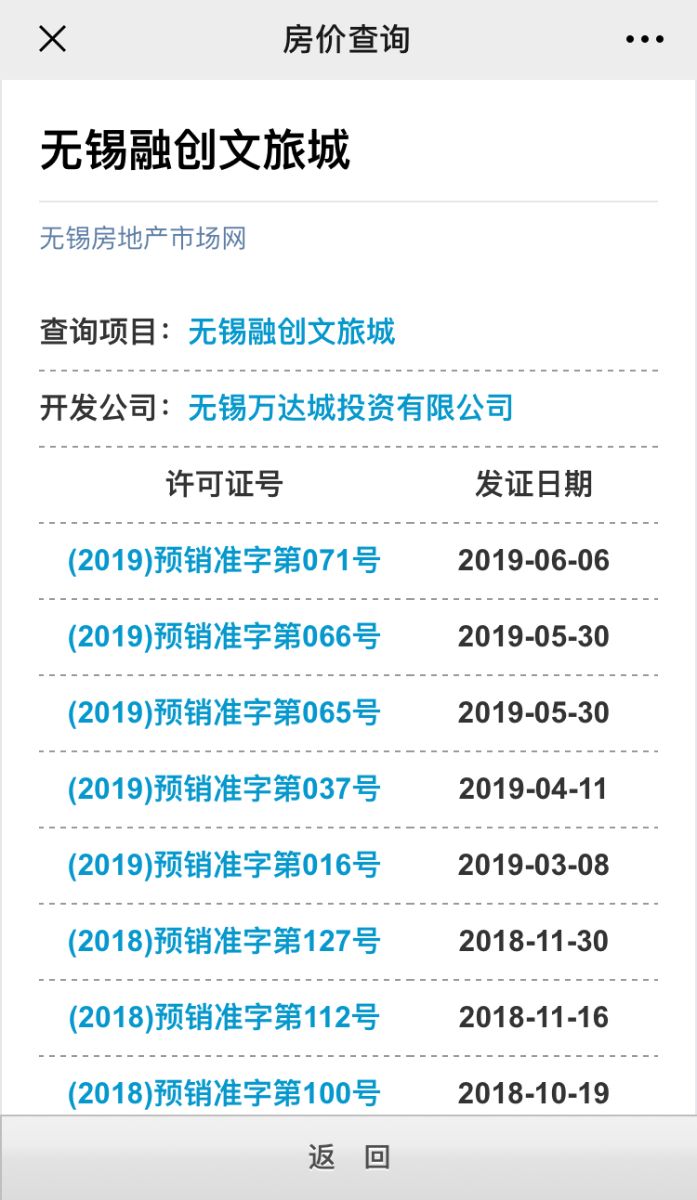
Task: Open developer 无锡万达城投资有限公司 link
Action: tap(350, 407)
